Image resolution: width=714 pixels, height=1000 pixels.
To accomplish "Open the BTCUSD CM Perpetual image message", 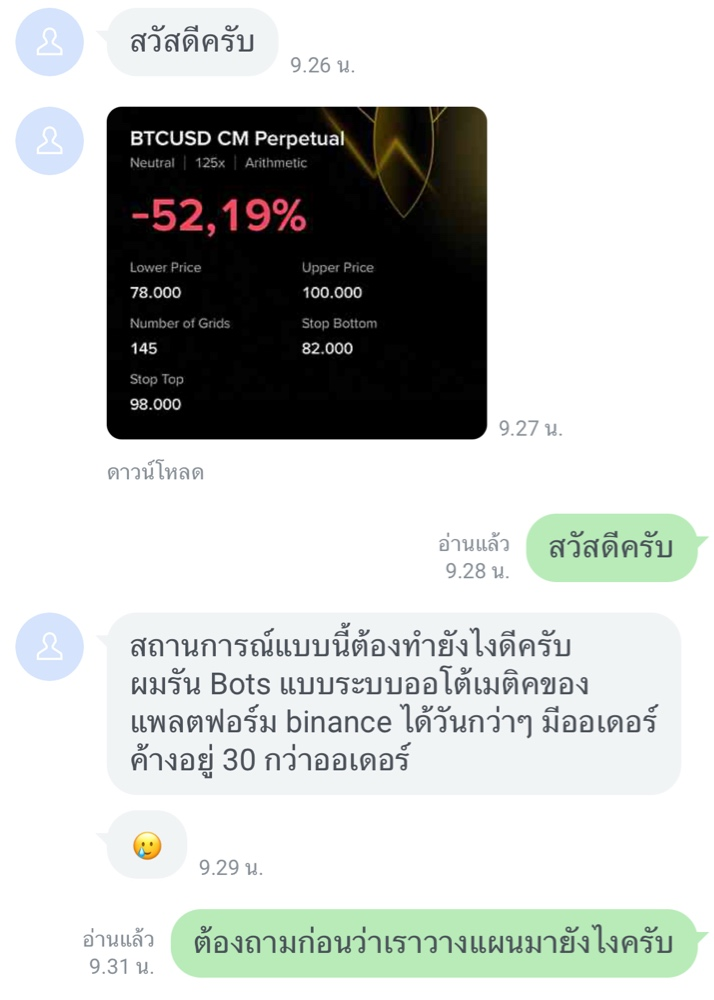I will (x=296, y=272).
